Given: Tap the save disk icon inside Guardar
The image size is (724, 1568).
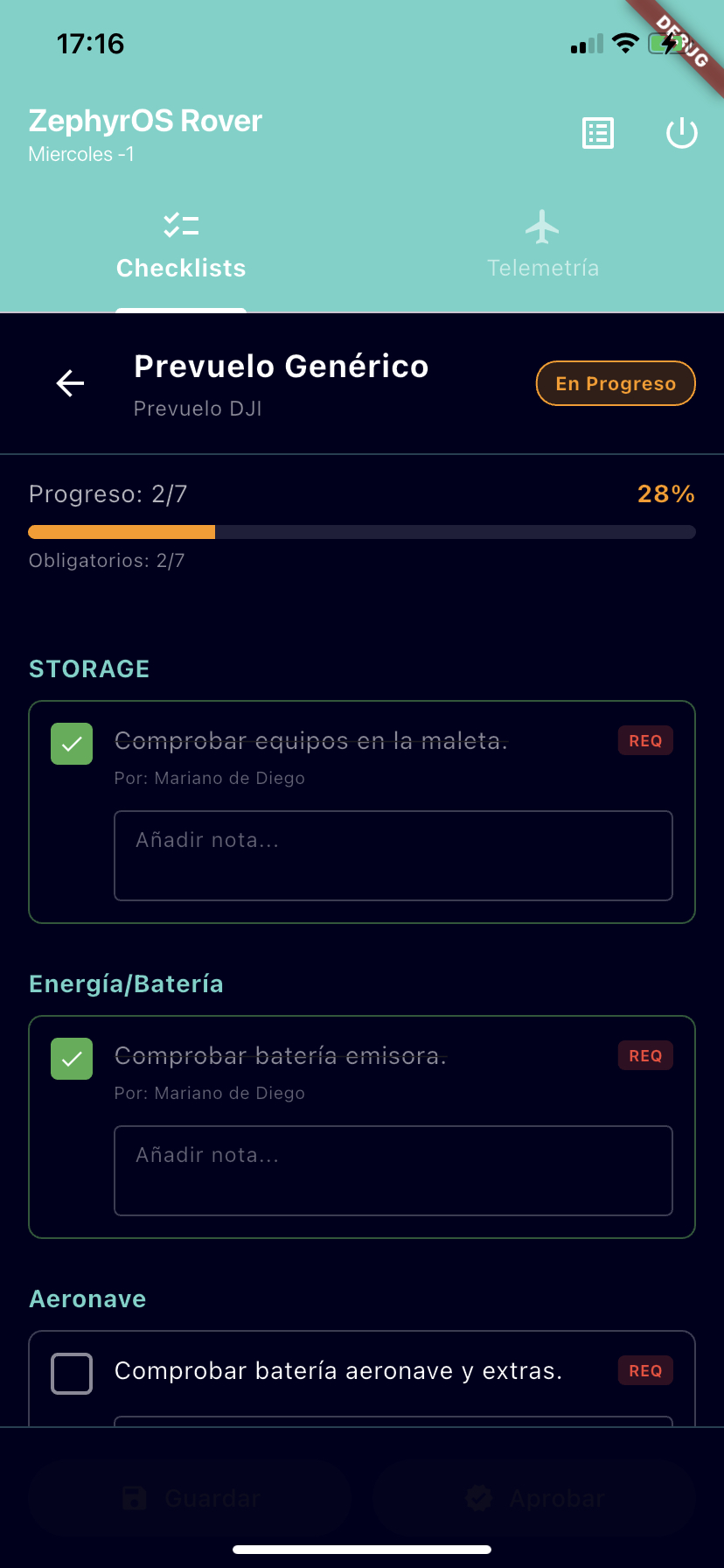Looking at the screenshot, I should 133,1497.
